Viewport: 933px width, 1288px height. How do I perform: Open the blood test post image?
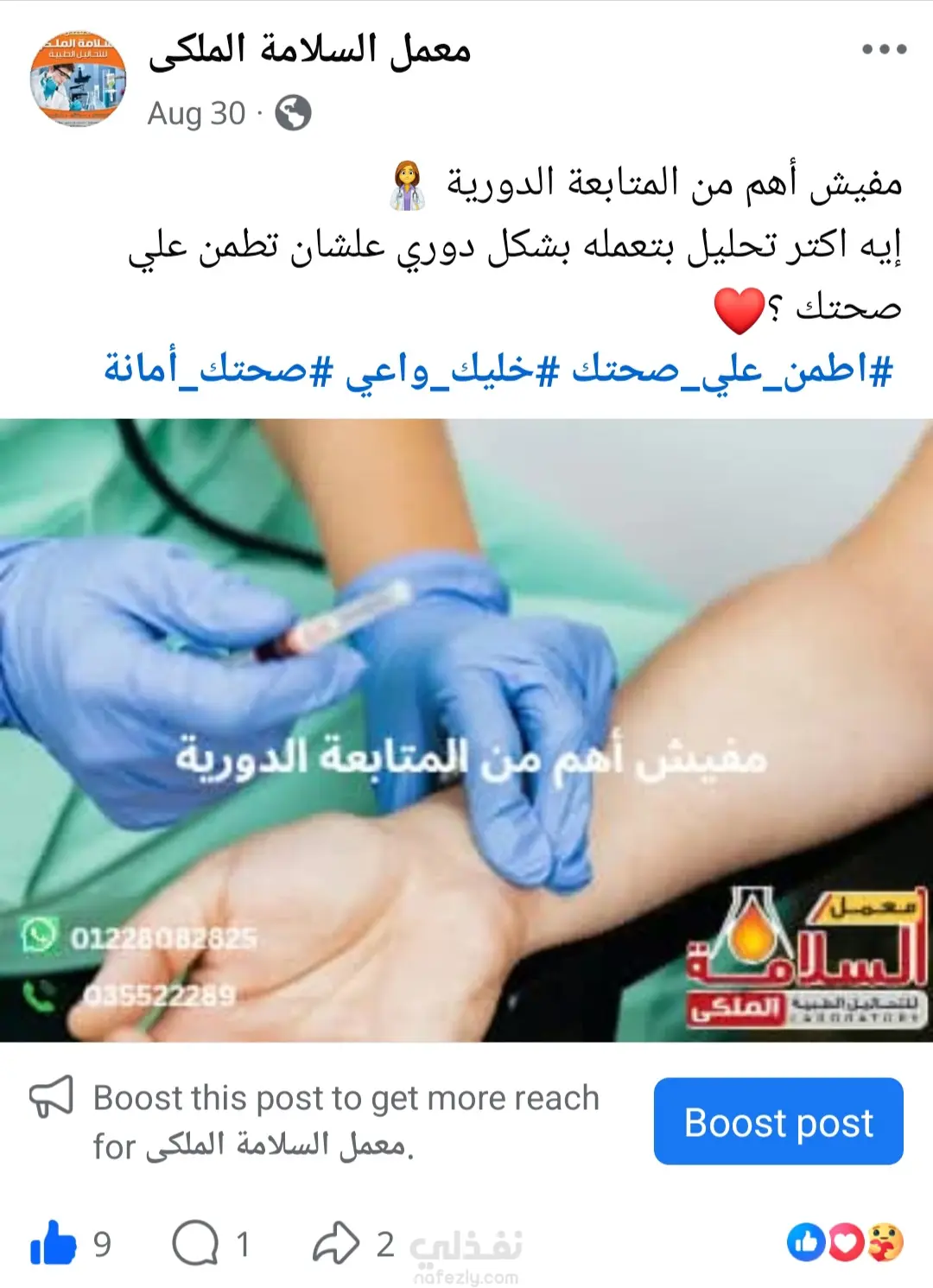click(x=466, y=730)
